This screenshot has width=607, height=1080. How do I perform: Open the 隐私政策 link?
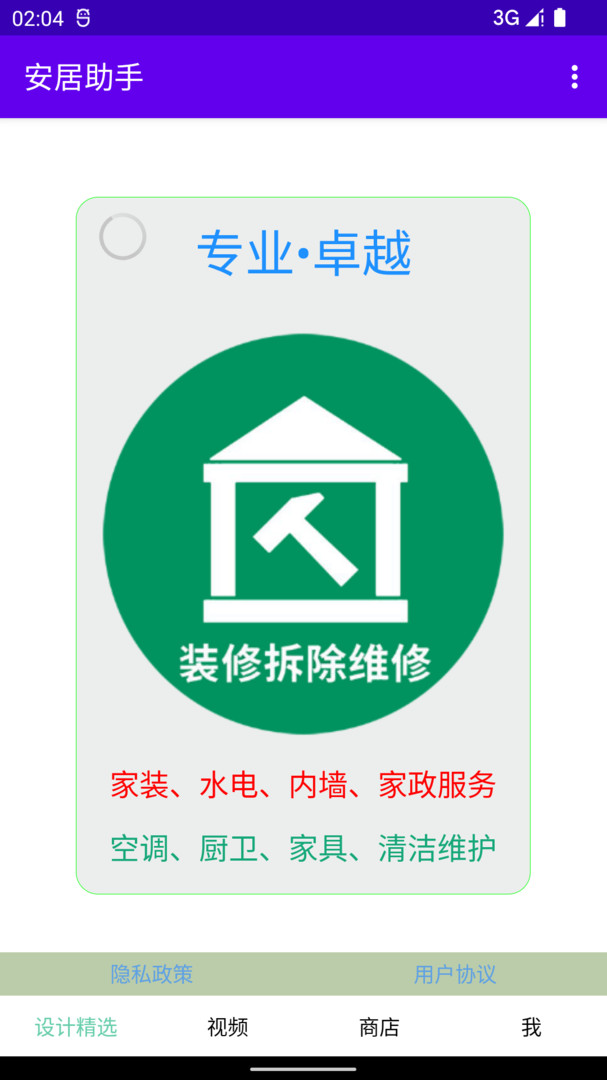[x=152, y=974]
